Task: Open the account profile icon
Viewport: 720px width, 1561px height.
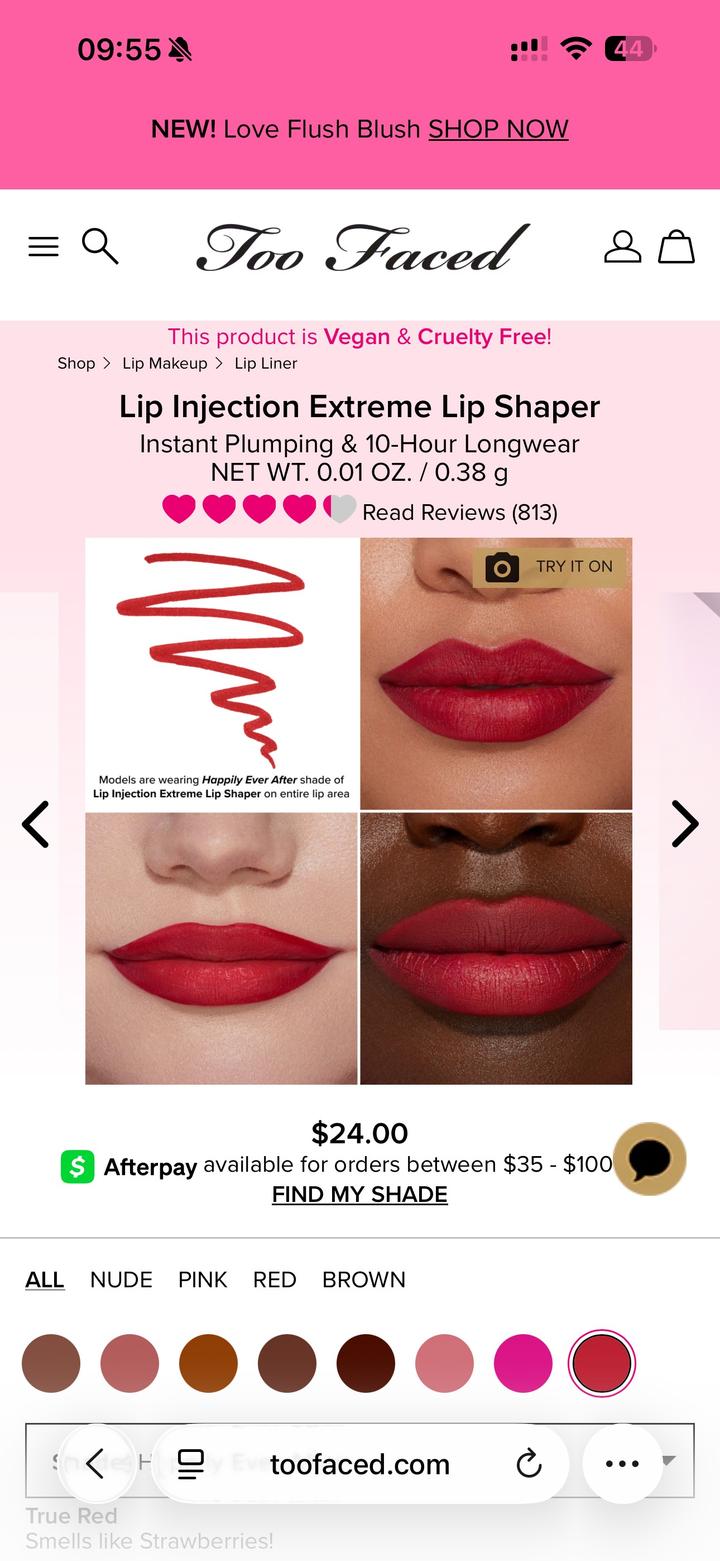Action: [x=622, y=246]
